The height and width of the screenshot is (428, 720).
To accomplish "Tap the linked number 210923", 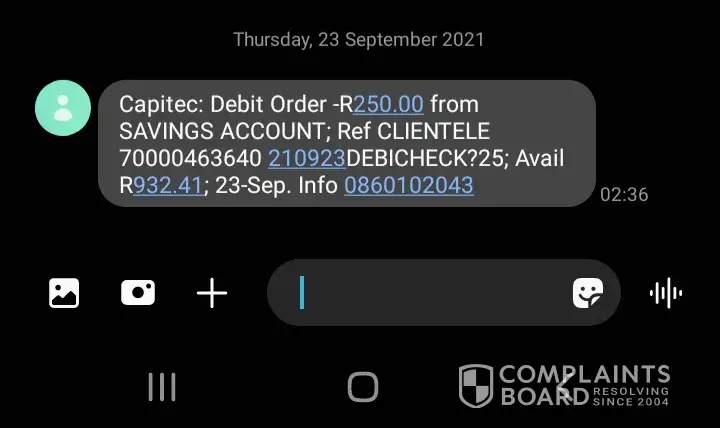I will point(307,158).
